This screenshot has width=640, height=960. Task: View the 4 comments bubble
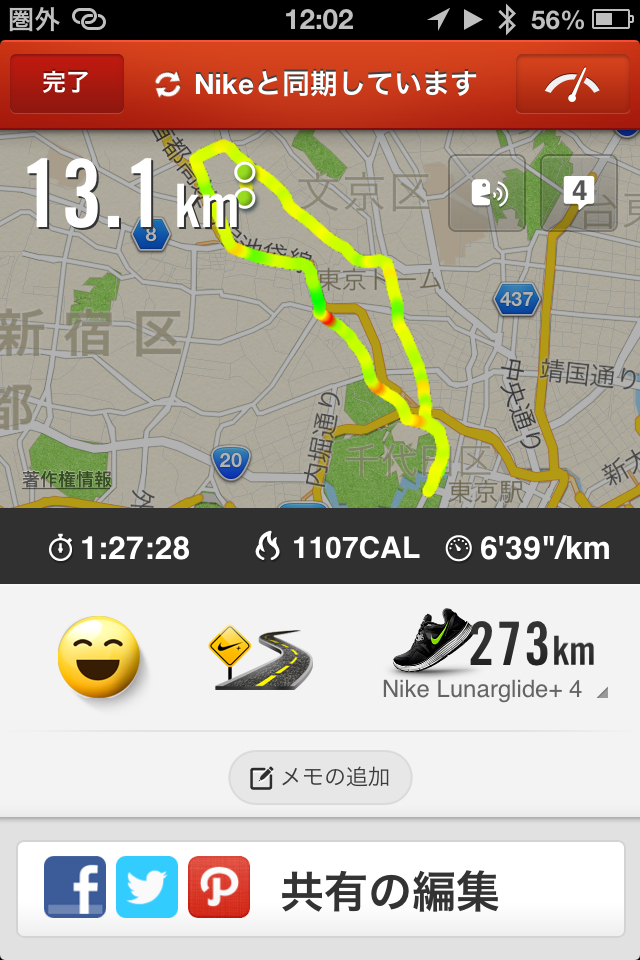[x=578, y=192]
